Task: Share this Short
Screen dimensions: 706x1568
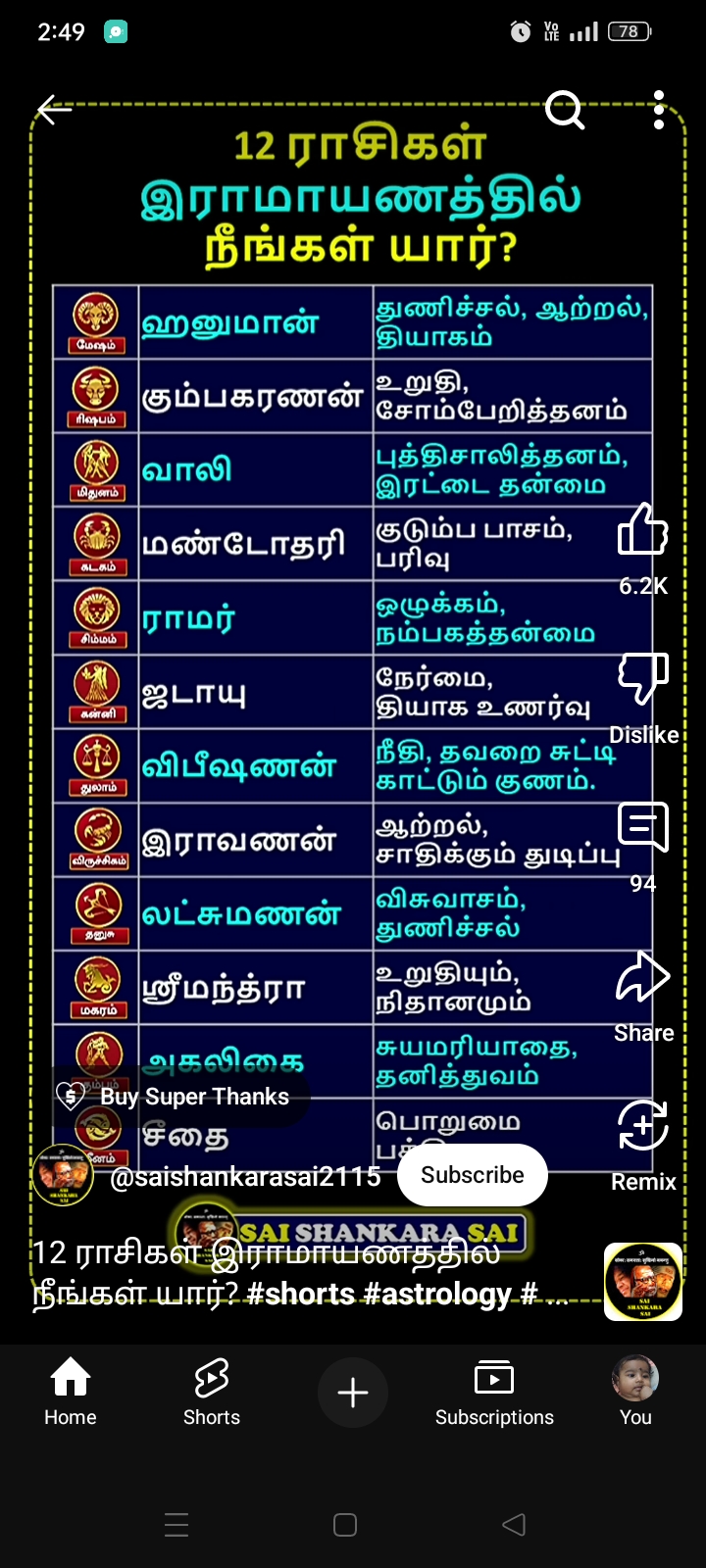Action: 643,977
